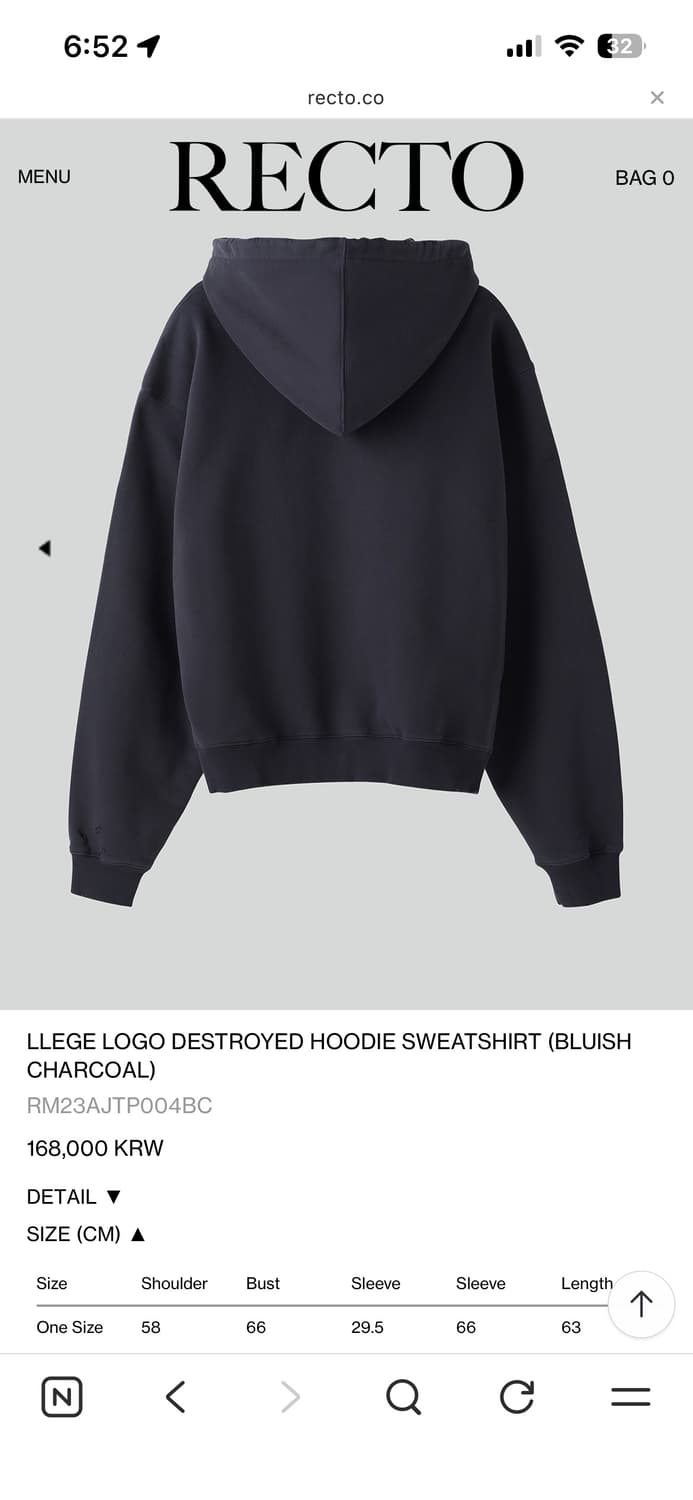Expand the DETAIL section
The width and height of the screenshot is (693, 1500).
pyautogui.click(x=74, y=1197)
